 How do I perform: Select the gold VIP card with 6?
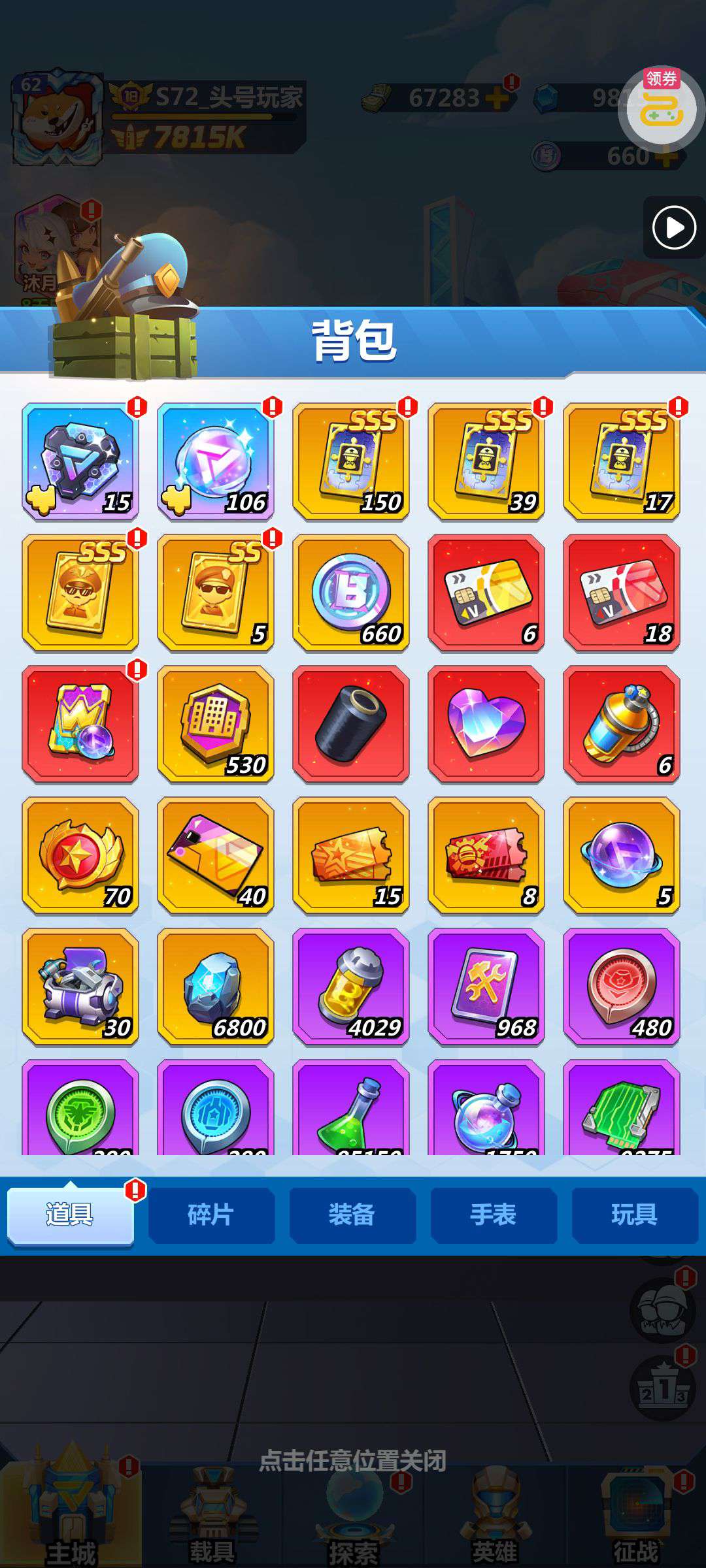click(x=486, y=593)
